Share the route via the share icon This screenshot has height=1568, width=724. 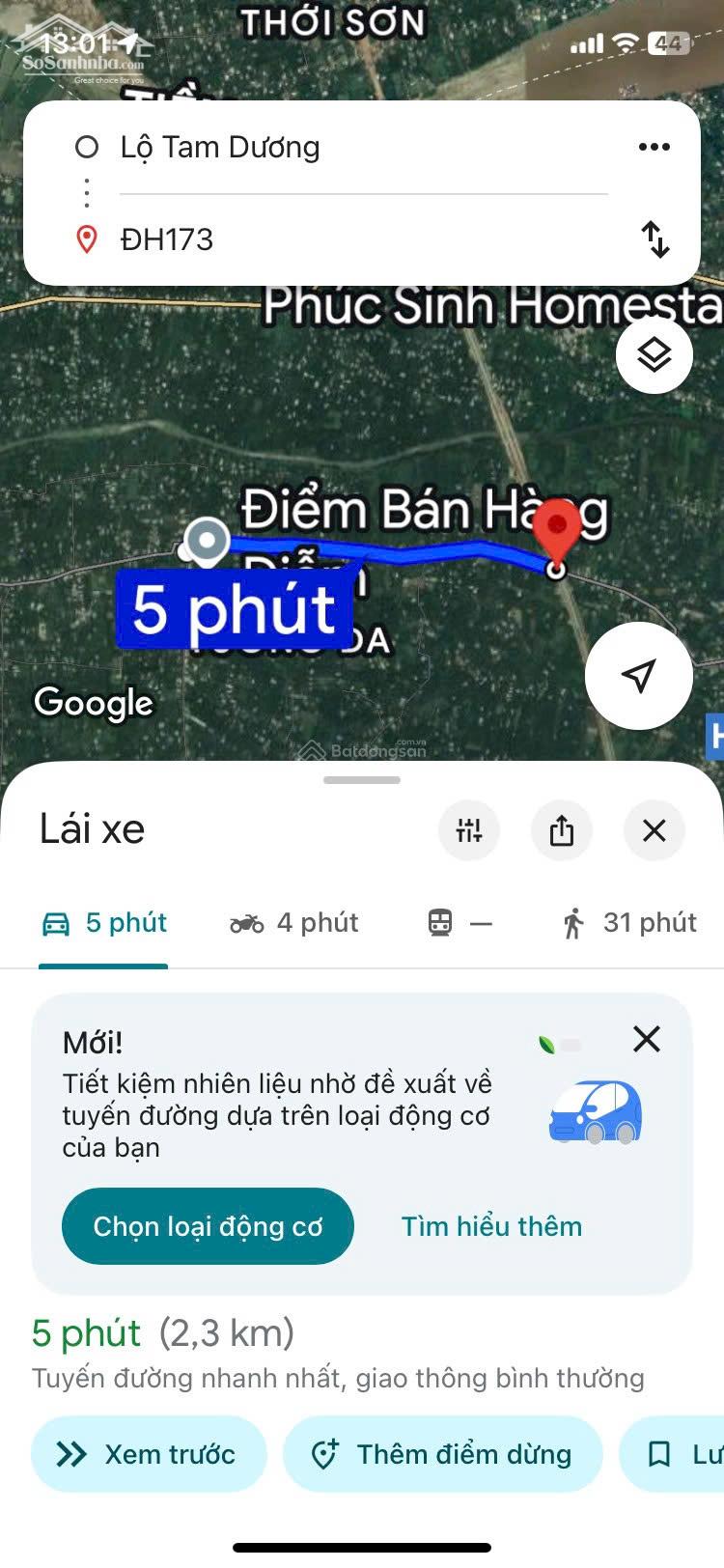(x=561, y=830)
